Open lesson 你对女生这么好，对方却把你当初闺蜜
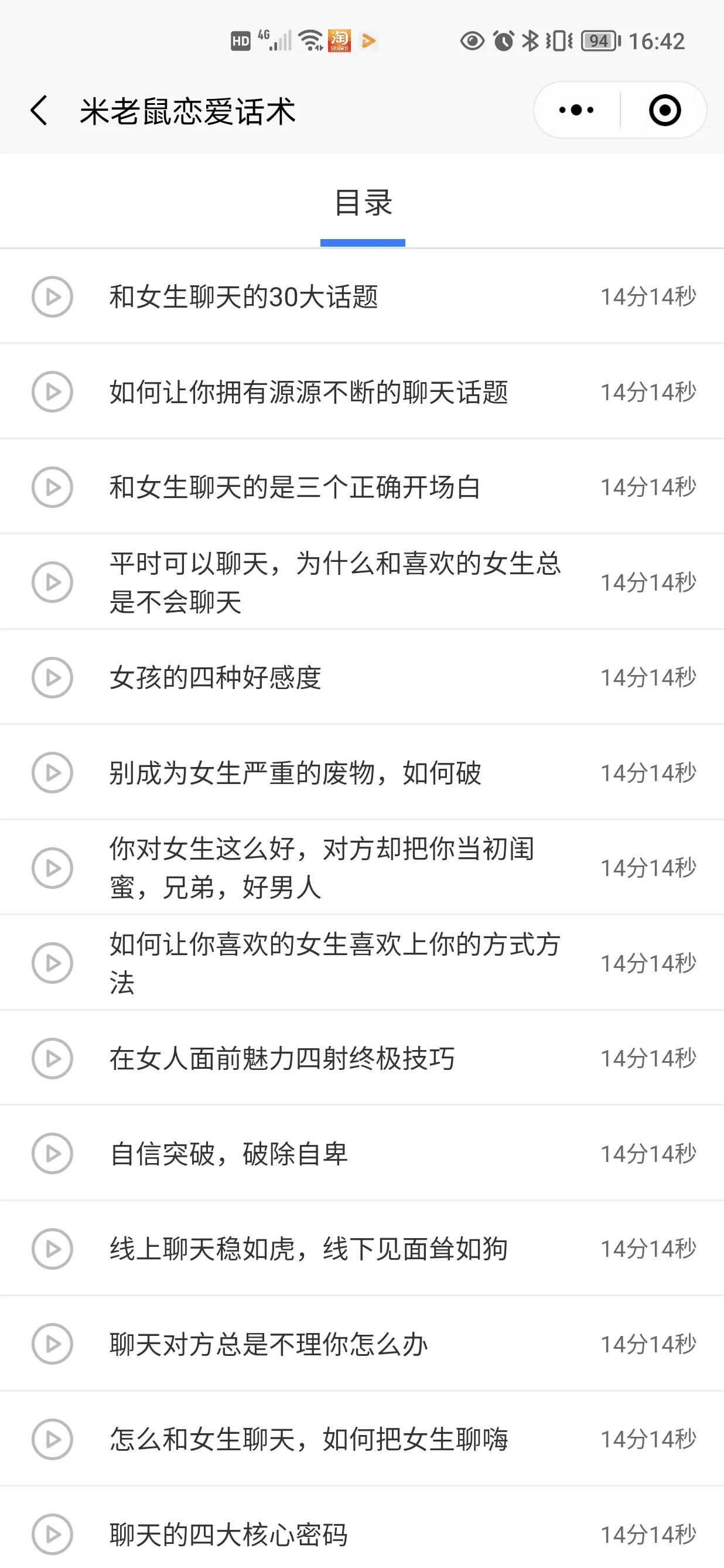724x1568 pixels. coord(362,867)
